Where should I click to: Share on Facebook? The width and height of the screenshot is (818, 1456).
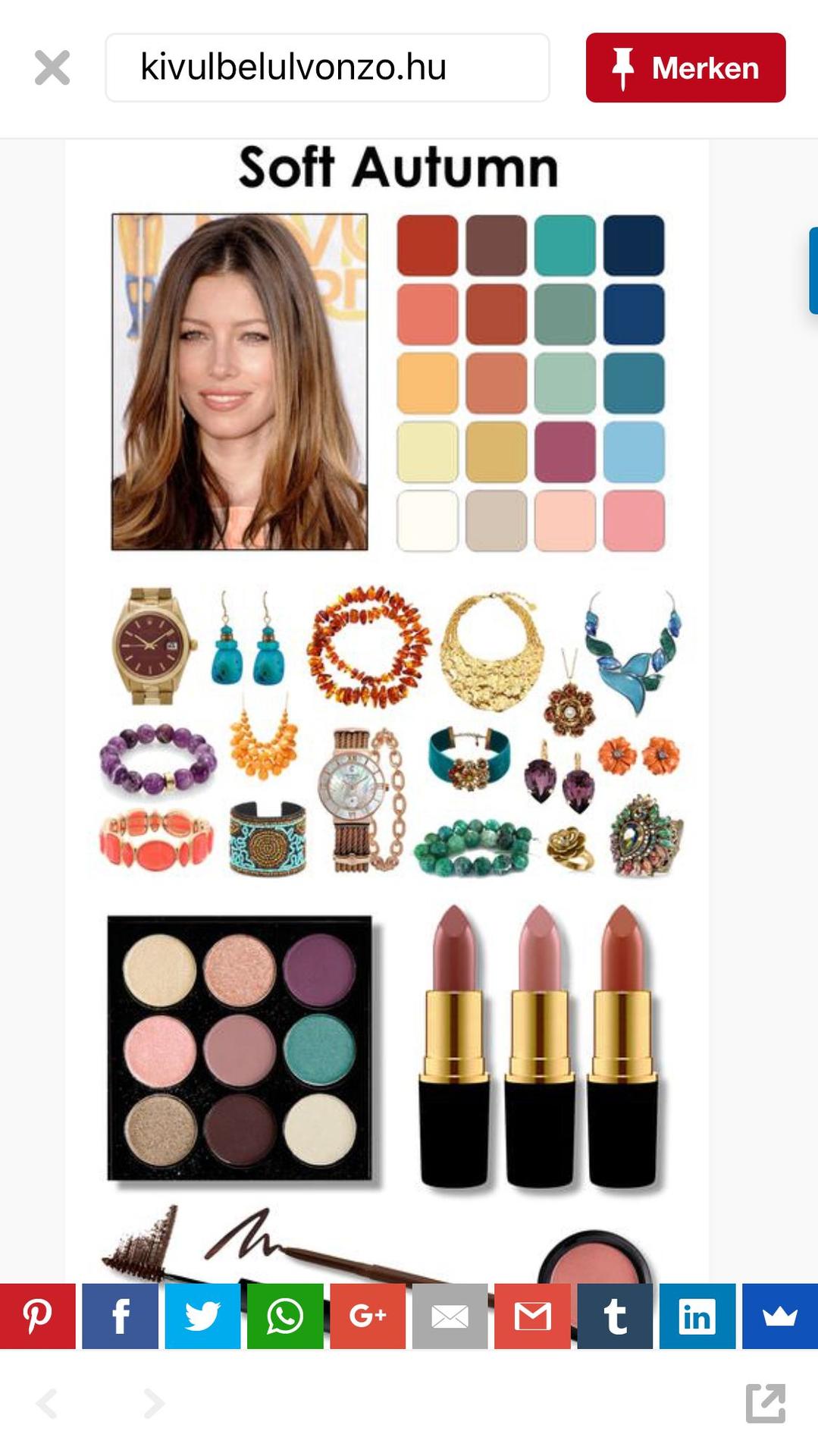[120, 1316]
